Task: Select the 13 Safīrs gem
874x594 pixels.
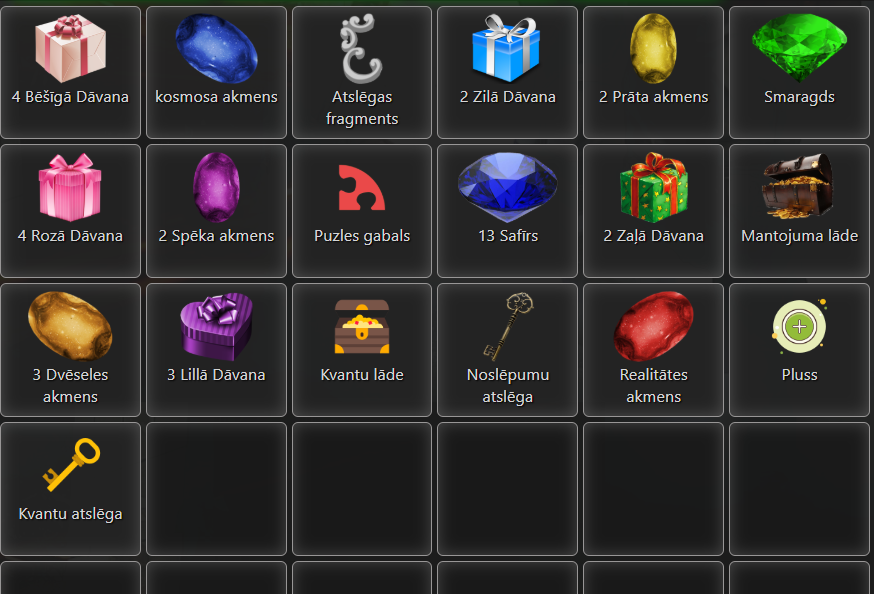Action: tap(507, 211)
